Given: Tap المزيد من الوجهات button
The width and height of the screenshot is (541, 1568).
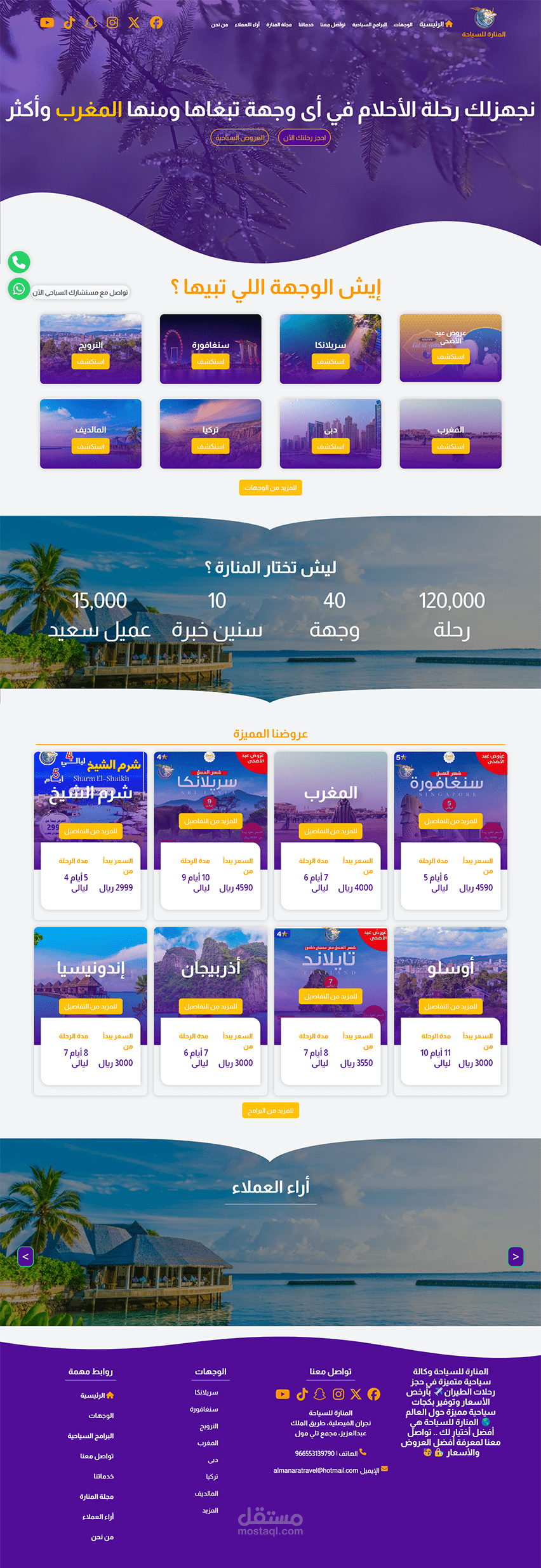Looking at the screenshot, I should 270,488.
